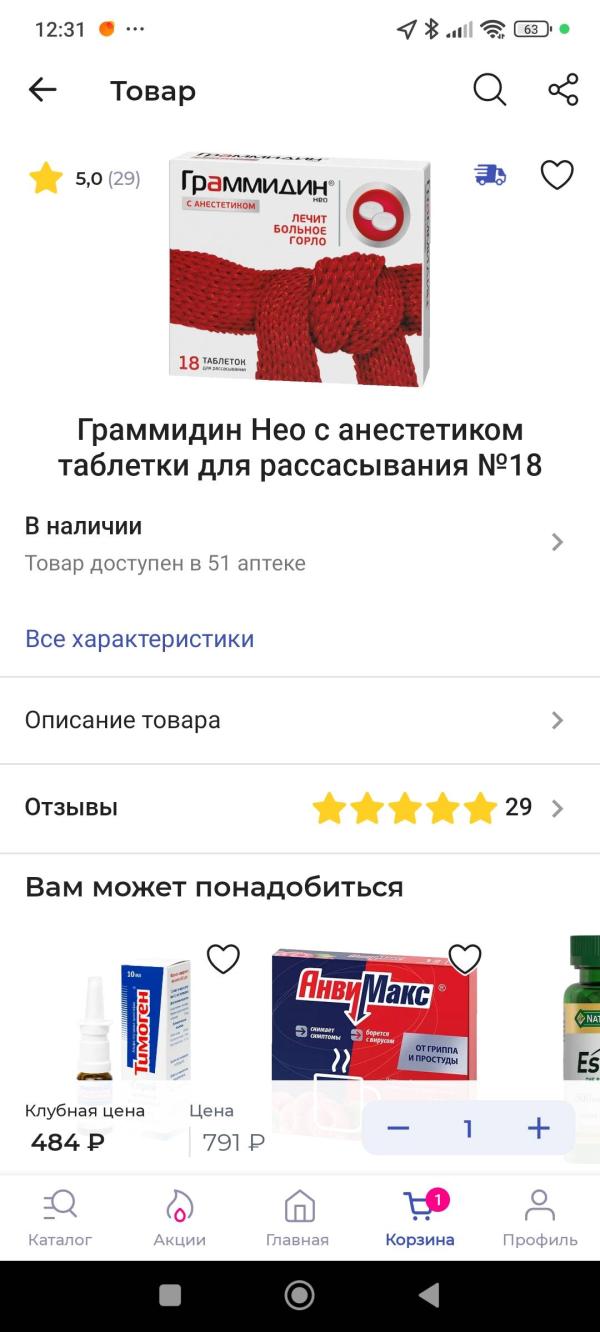
Task: Open the Граммидин product image
Action: [x=299, y=268]
